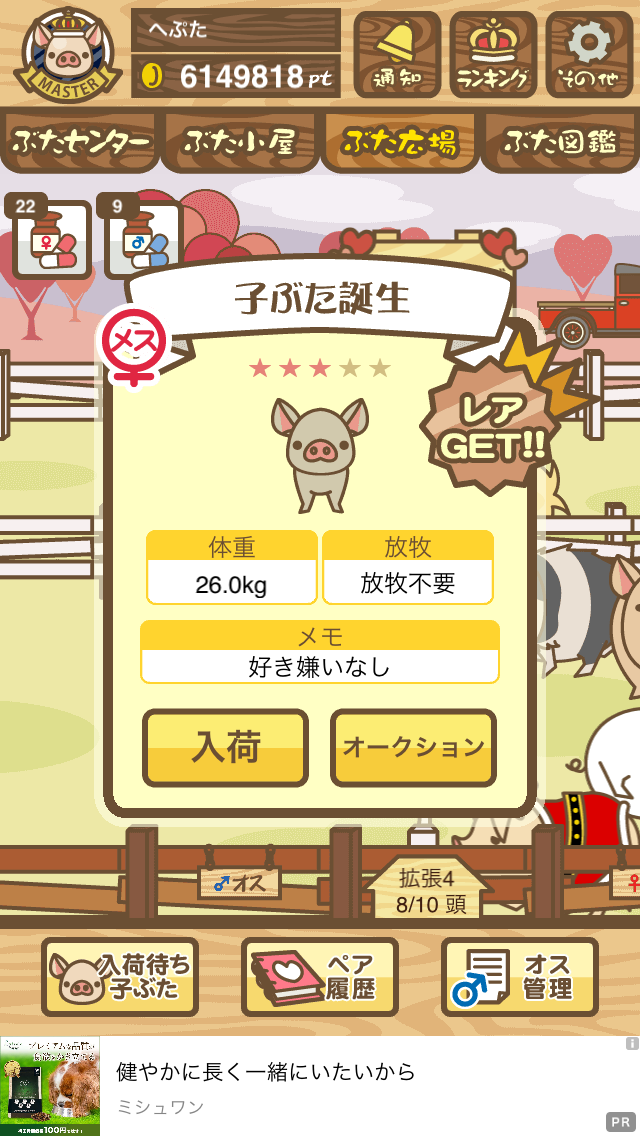View ペア履歴 pair history

click(x=320, y=977)
